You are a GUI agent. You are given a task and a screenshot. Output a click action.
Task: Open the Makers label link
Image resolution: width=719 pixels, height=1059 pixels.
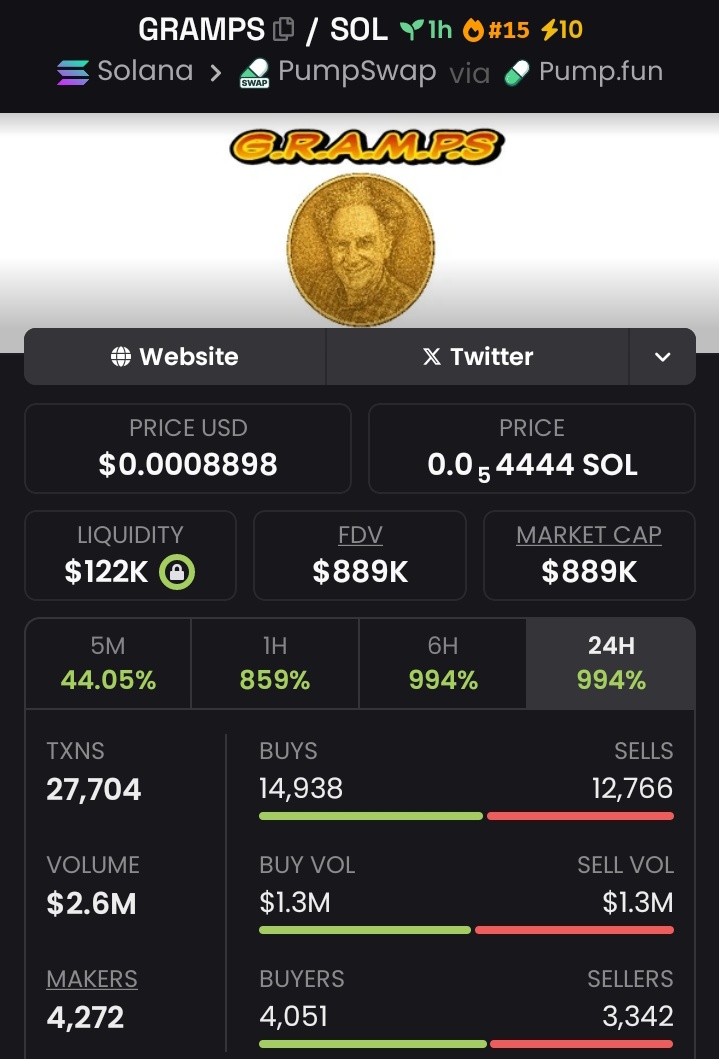pyautogui.click(x=92, y=979)
